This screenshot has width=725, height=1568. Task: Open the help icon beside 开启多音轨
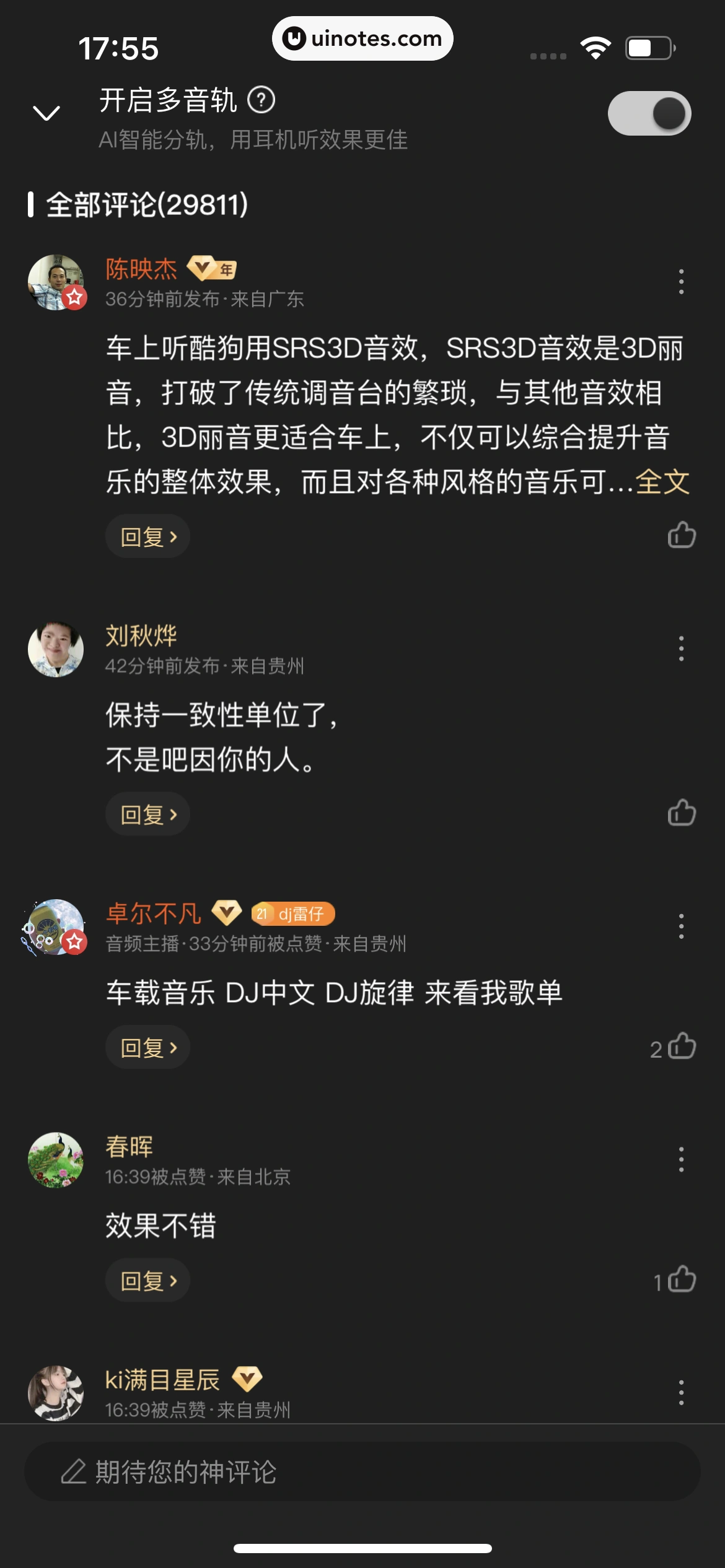pos(261,100)
